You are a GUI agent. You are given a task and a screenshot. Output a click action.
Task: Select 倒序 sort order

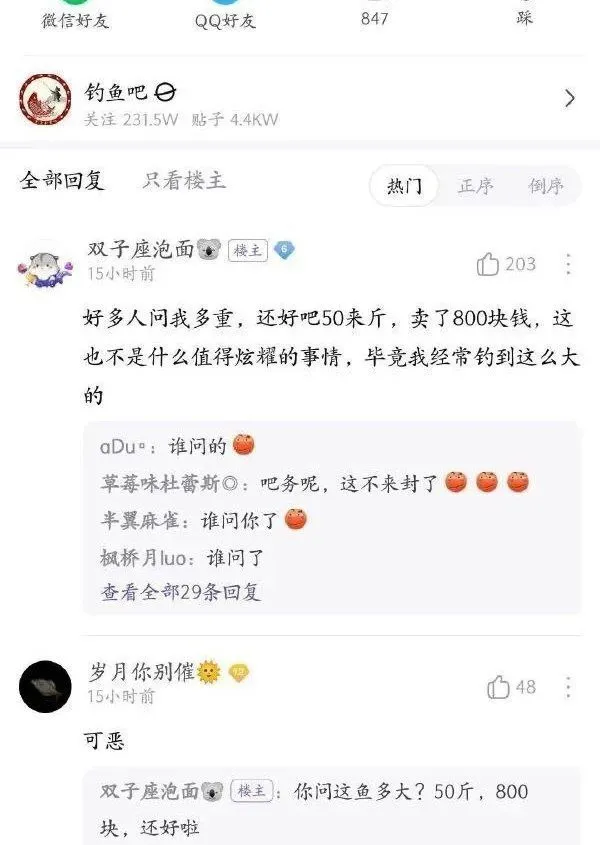coord(546,186)
